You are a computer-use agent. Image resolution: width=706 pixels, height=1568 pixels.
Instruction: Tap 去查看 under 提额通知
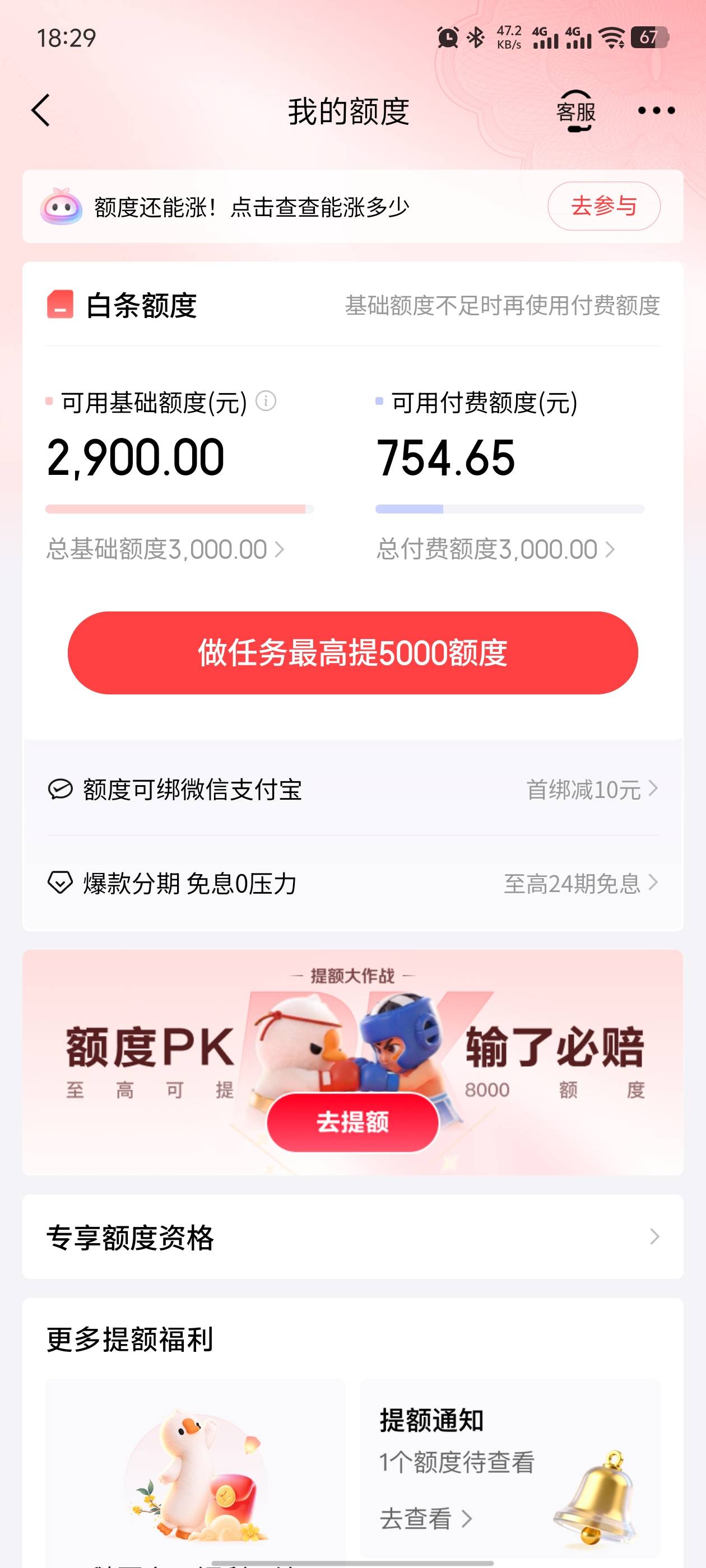pyautogui.click(x=425, y=1519)
